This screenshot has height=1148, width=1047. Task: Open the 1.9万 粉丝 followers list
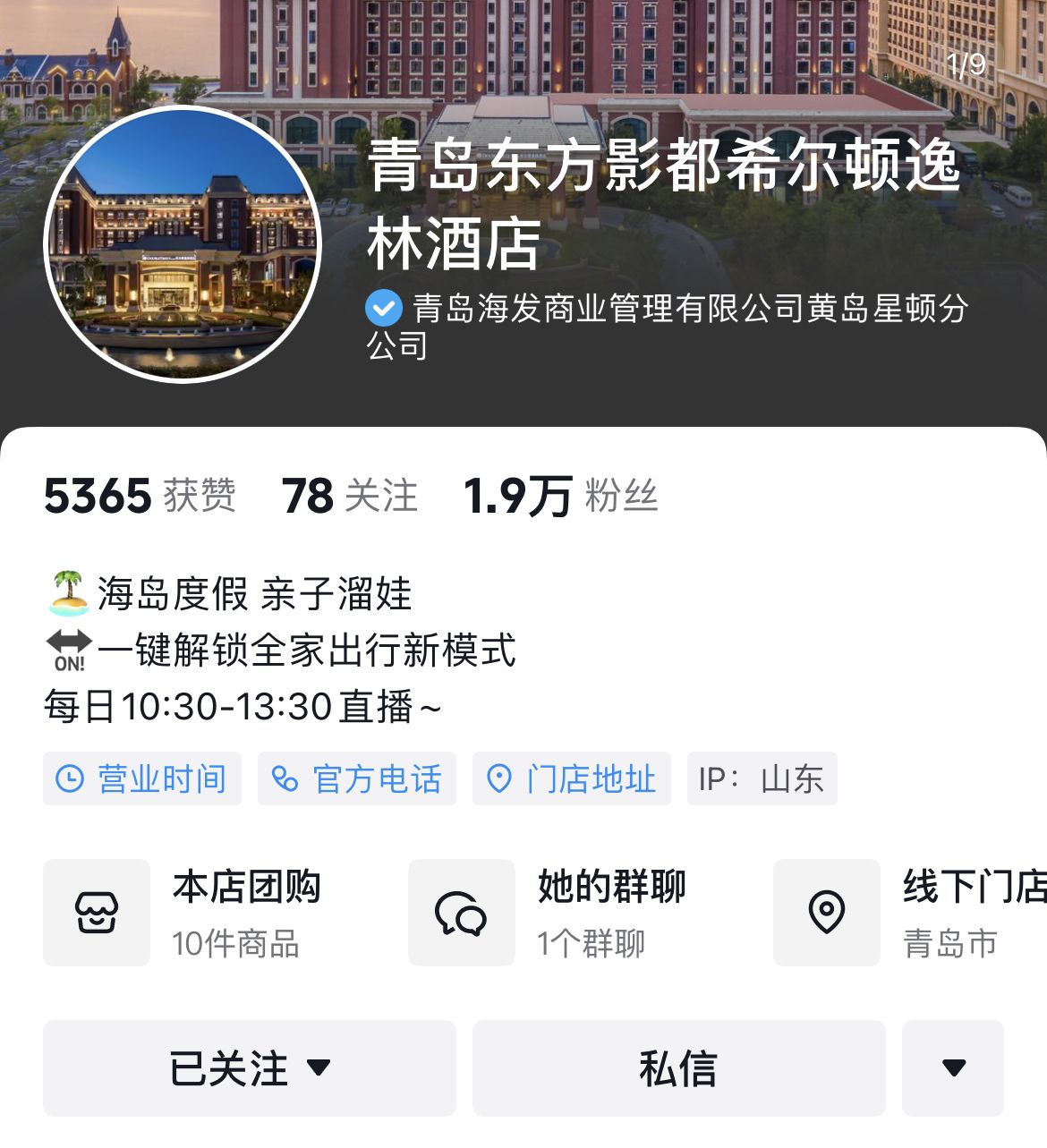tap(561, 496)
